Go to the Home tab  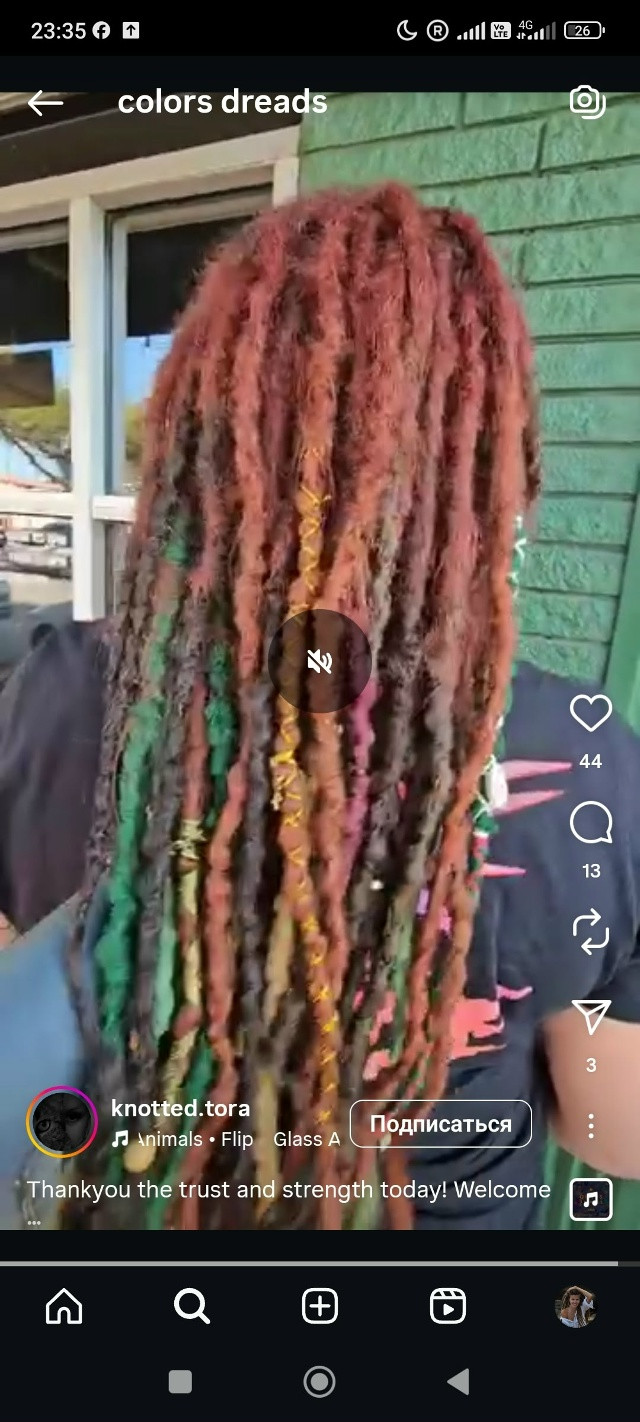[x=64, y=1306]
